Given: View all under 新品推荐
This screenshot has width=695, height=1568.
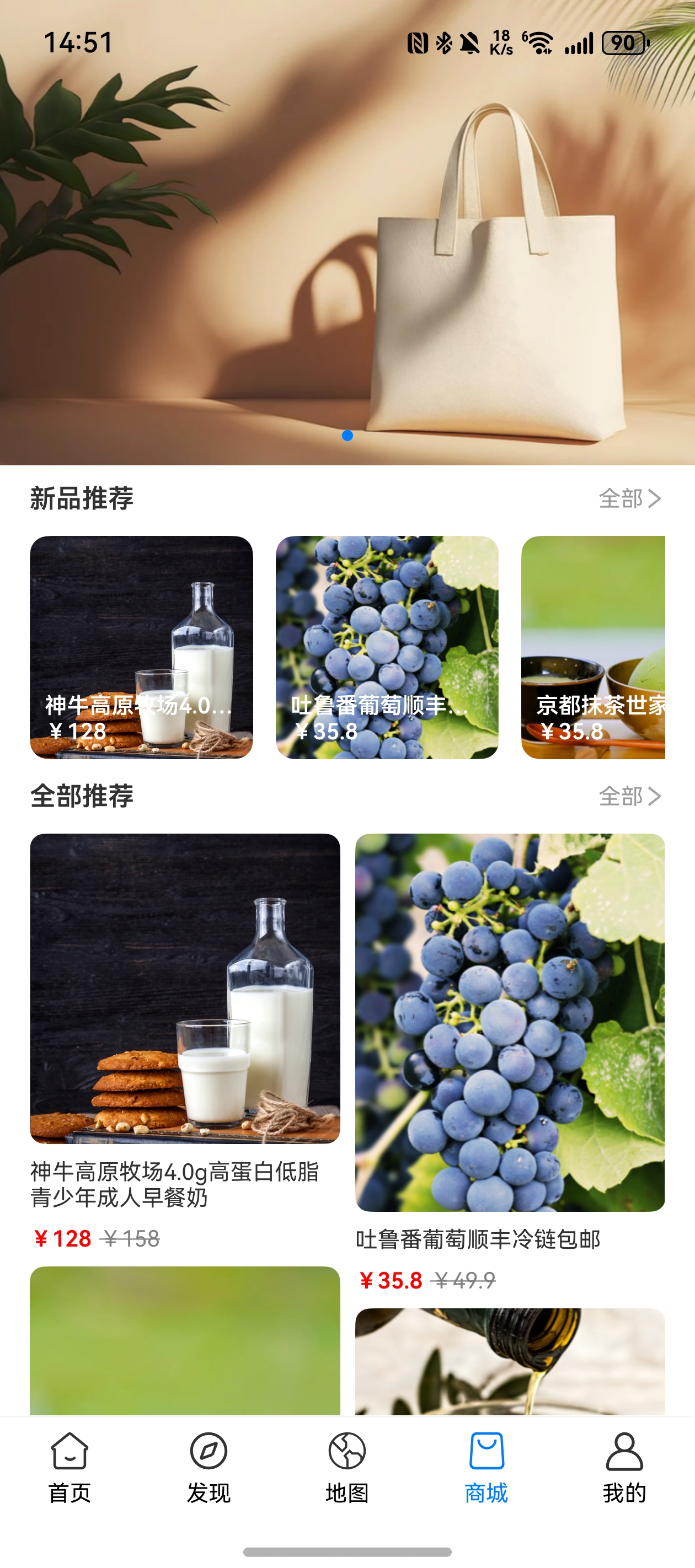Looking at the screenshot, I should [630, 498].
